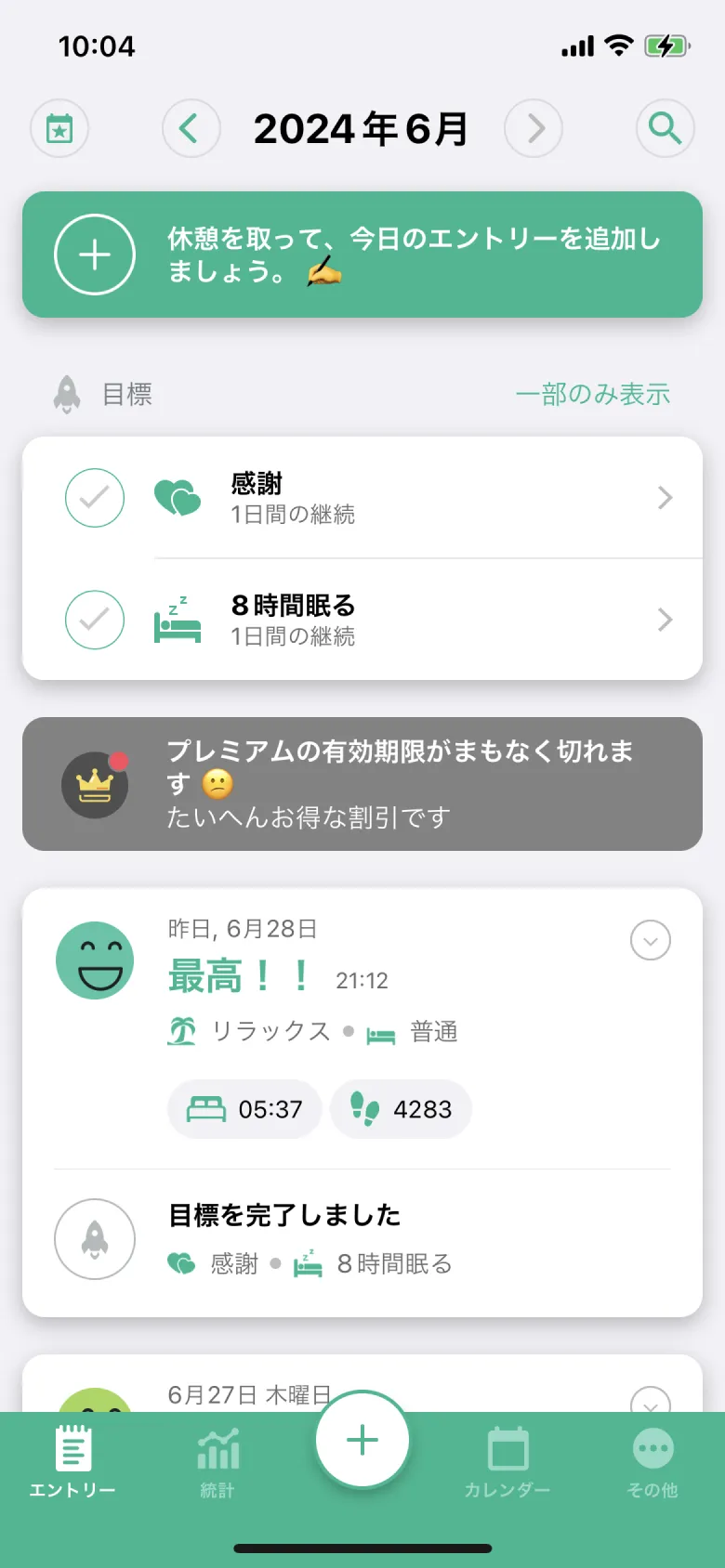Collapse the June 28 entry details
Screen dimensions: 725x1568
point(650,940)
